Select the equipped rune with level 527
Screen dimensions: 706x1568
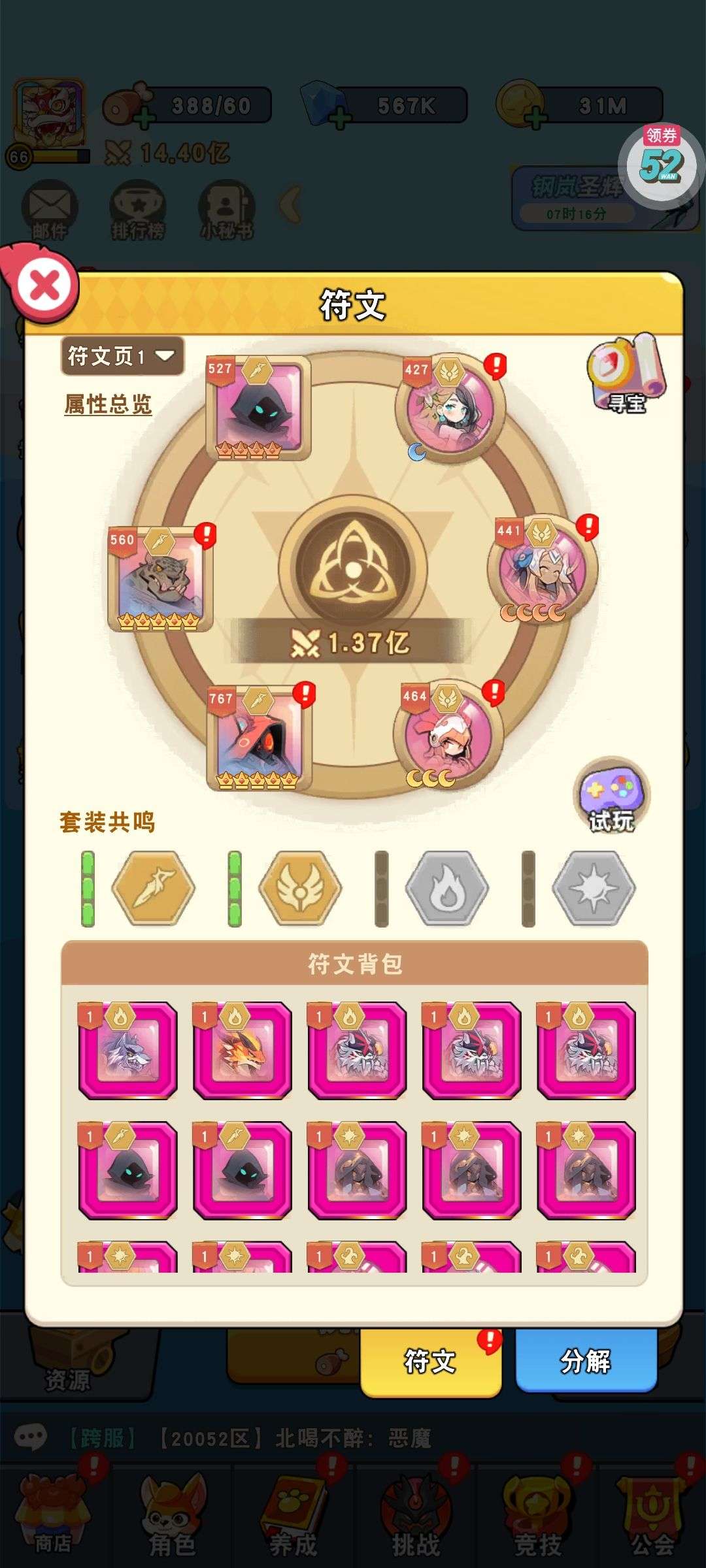[x=258, y=408]
